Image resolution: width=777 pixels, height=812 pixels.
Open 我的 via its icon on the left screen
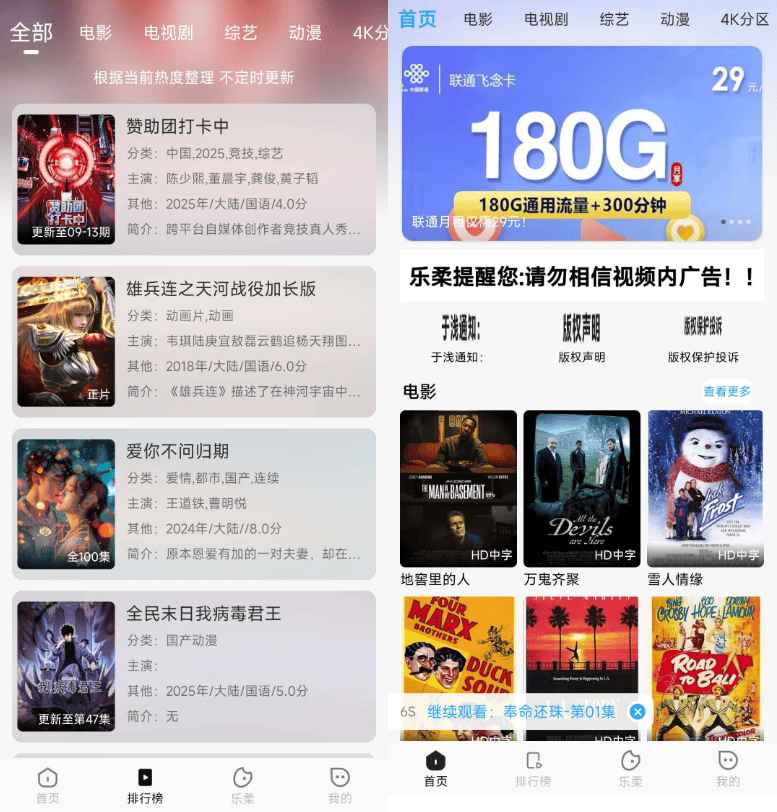click(339, 776)
